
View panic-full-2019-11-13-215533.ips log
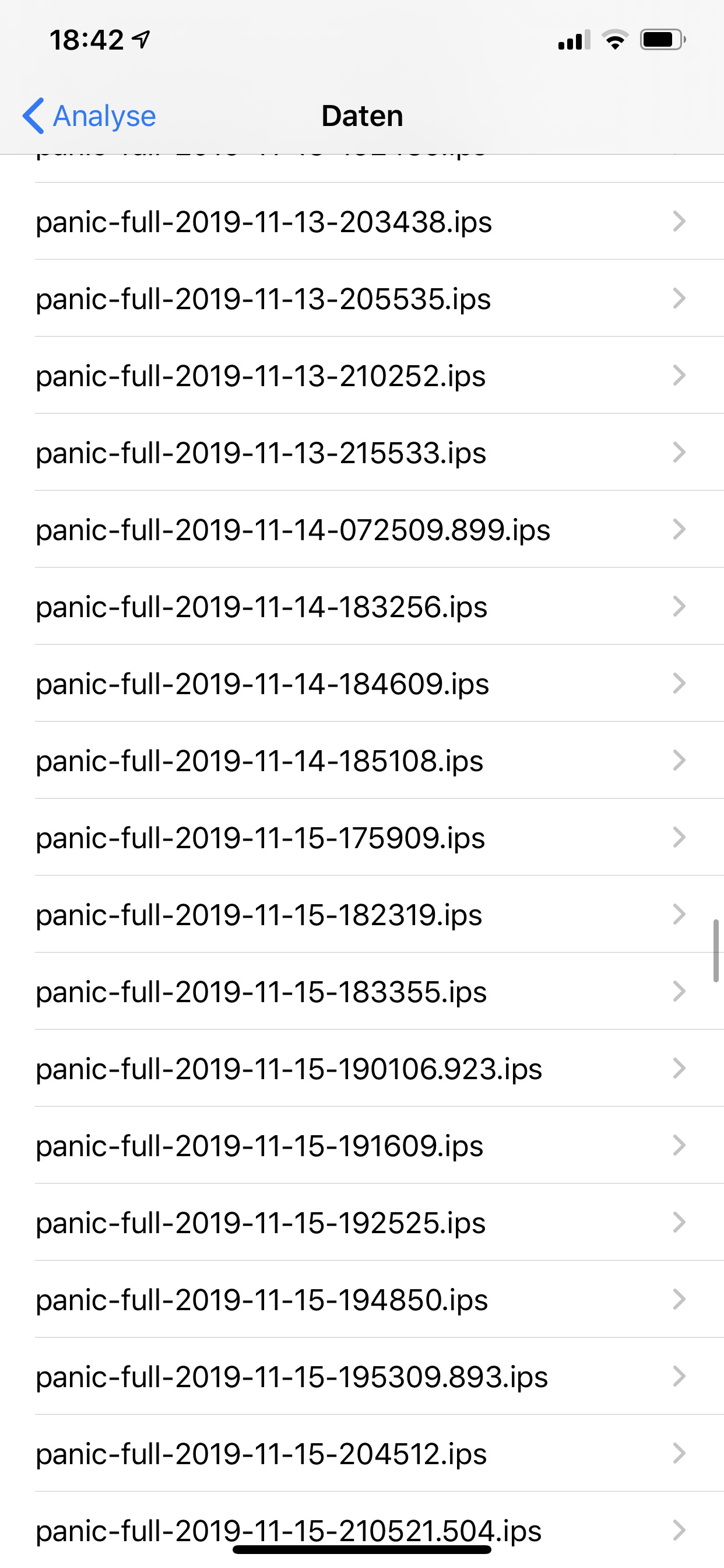tap(361, 453)
